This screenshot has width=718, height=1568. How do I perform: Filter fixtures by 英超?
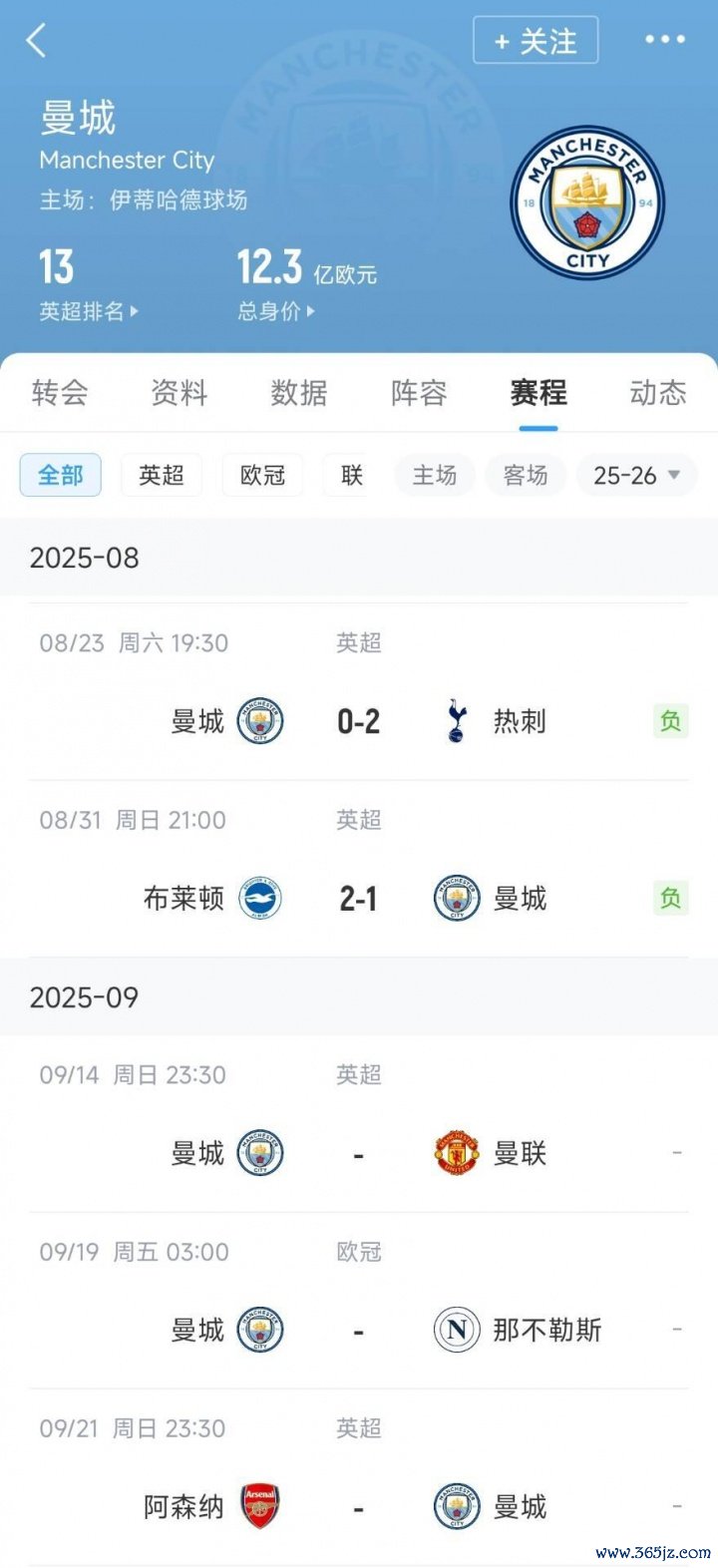click(162, 476)
